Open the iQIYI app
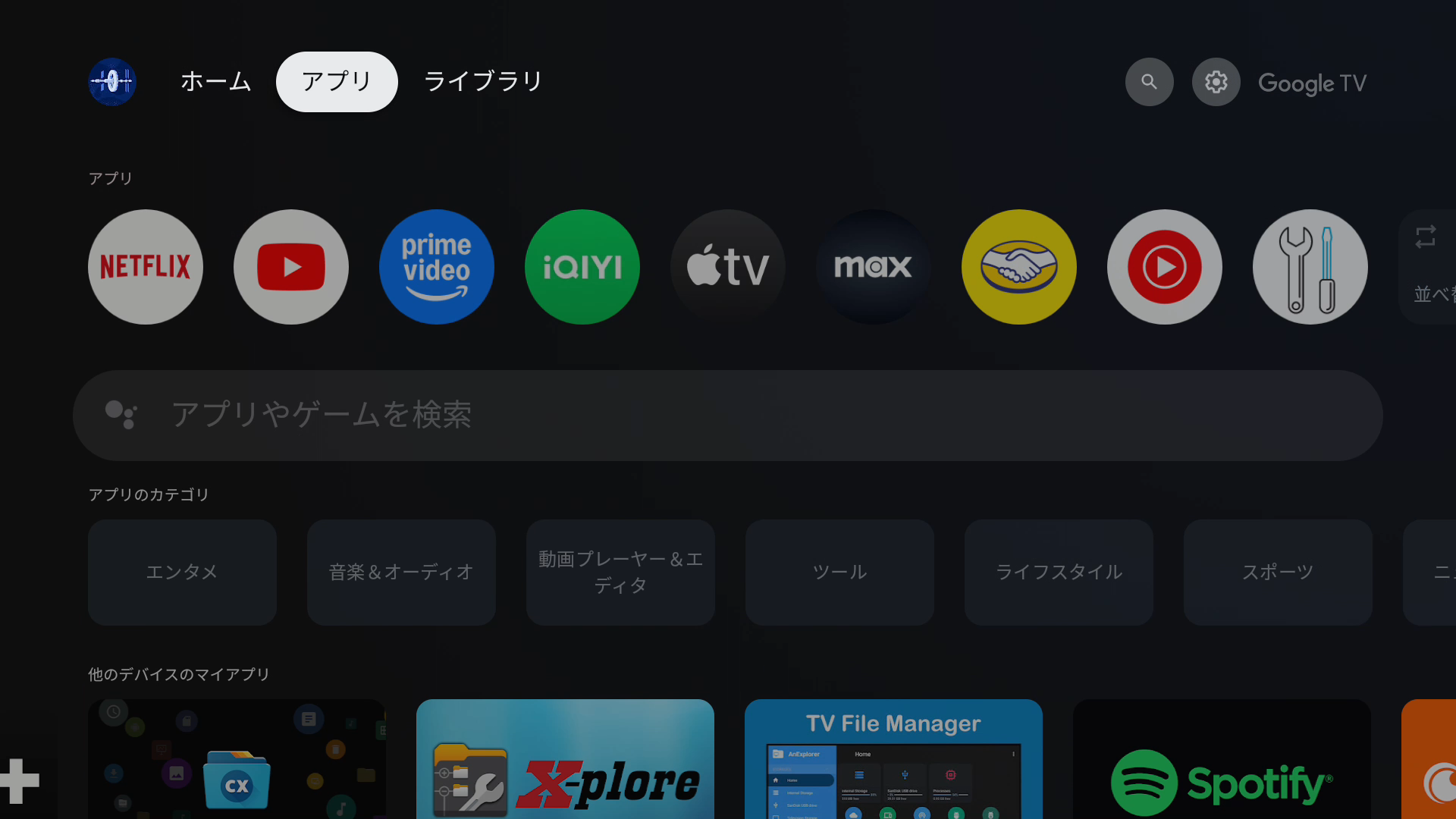 582,267
